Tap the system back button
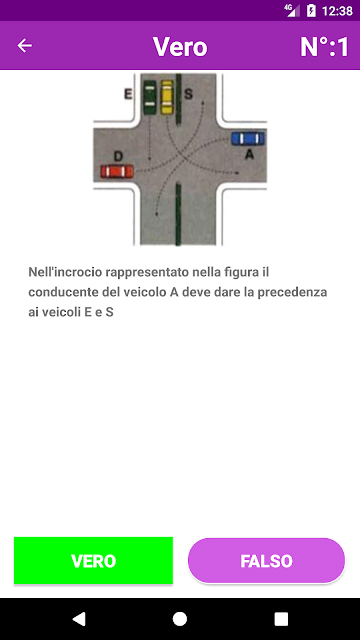This screenshot has width=360, height=640. (79, 619)
